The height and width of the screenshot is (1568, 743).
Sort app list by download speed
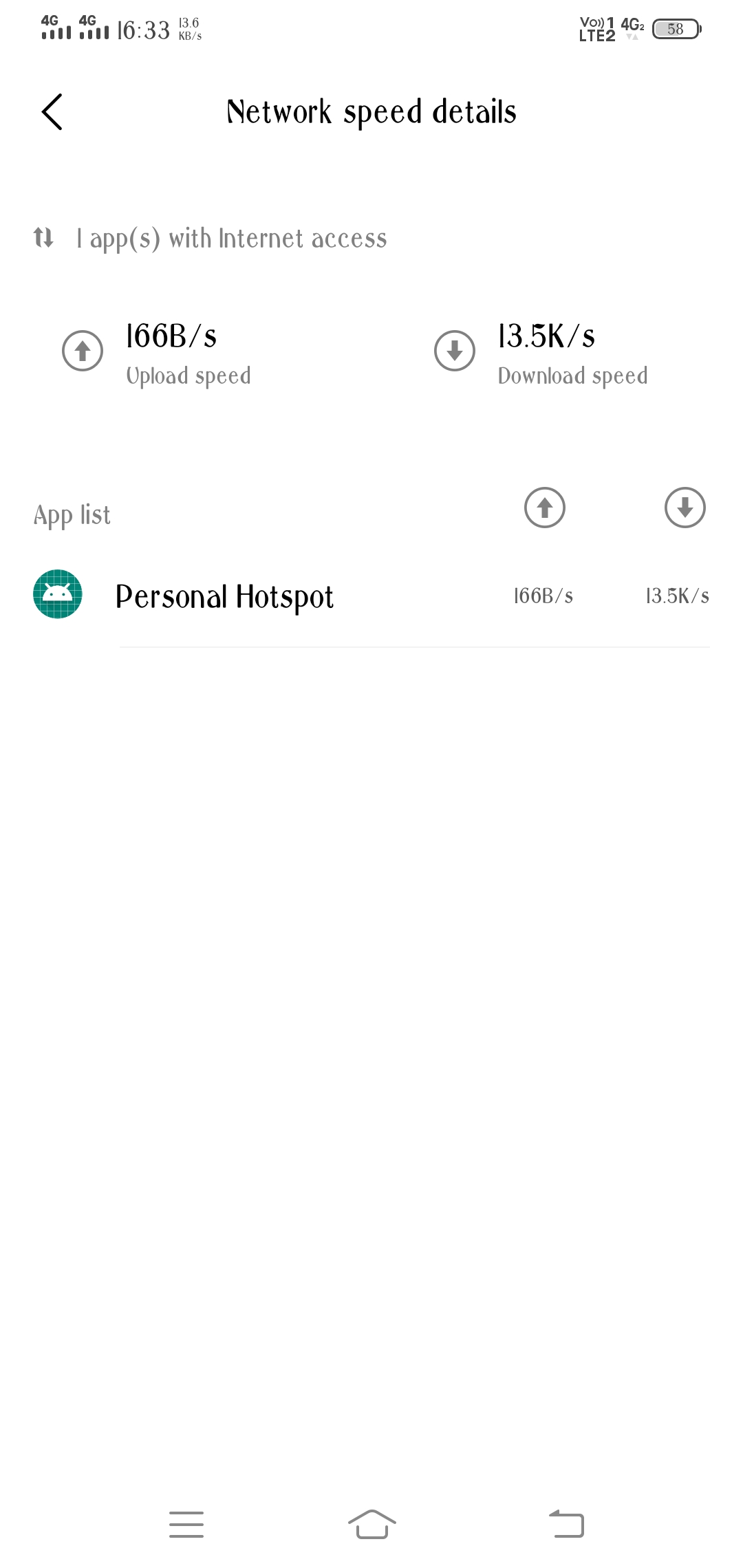(x=685, y=508)
